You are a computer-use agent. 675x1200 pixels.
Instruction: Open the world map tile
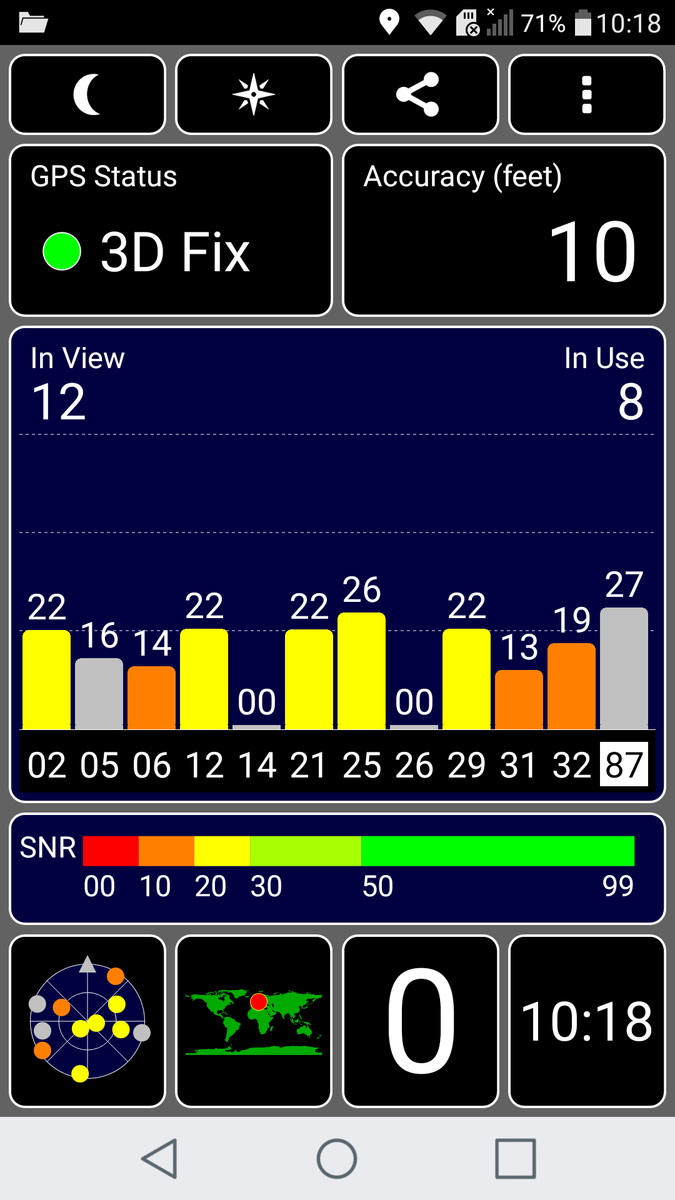(254, 1021)
